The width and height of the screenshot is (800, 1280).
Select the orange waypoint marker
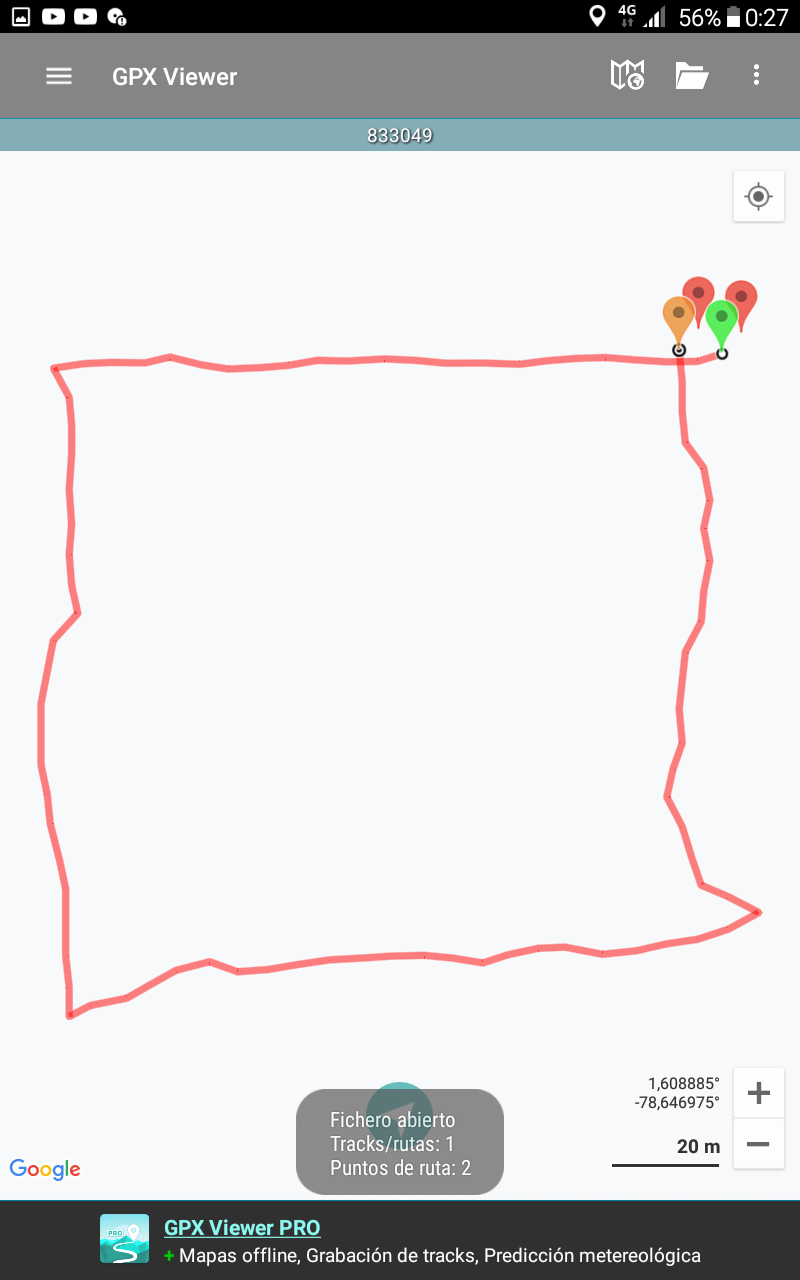678,316
